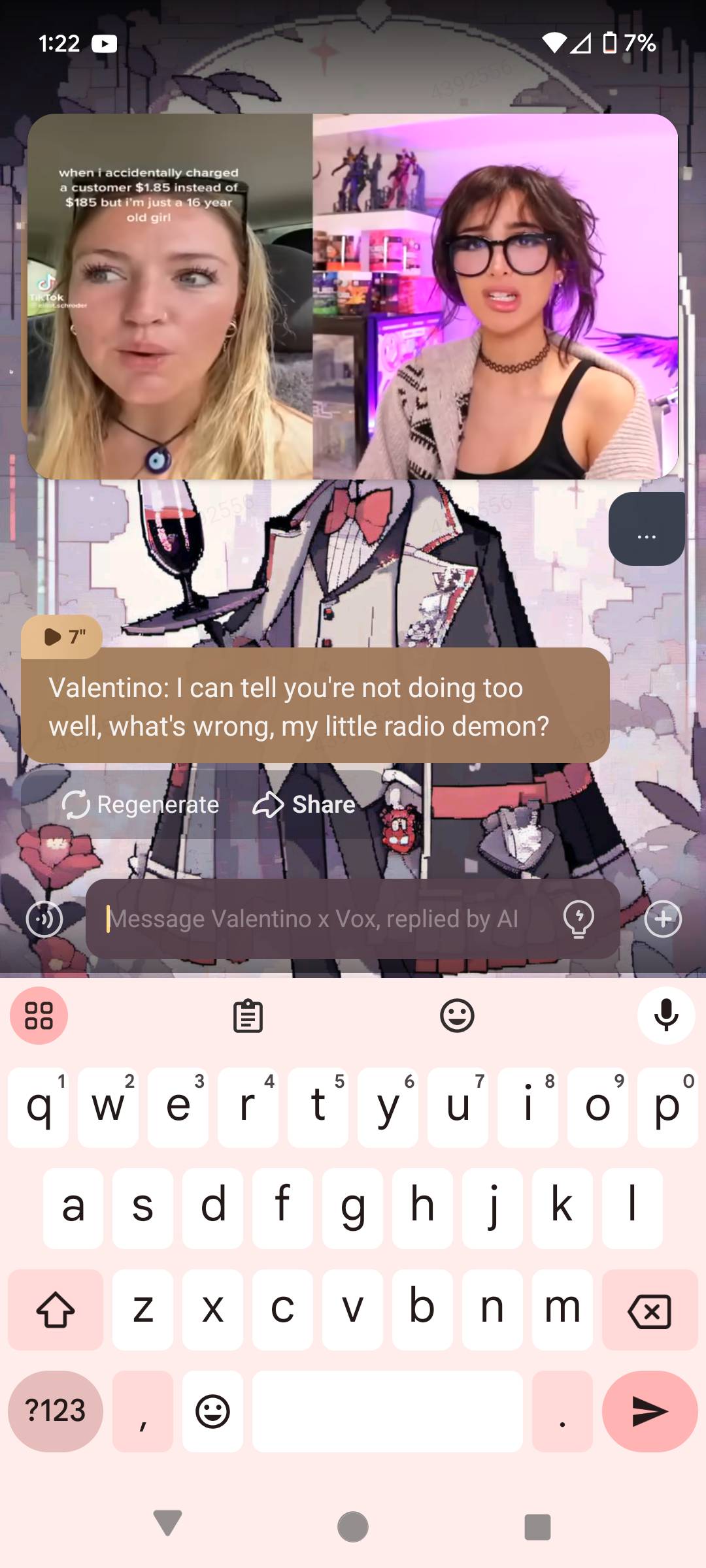Share the AI message

click(305, 804)
